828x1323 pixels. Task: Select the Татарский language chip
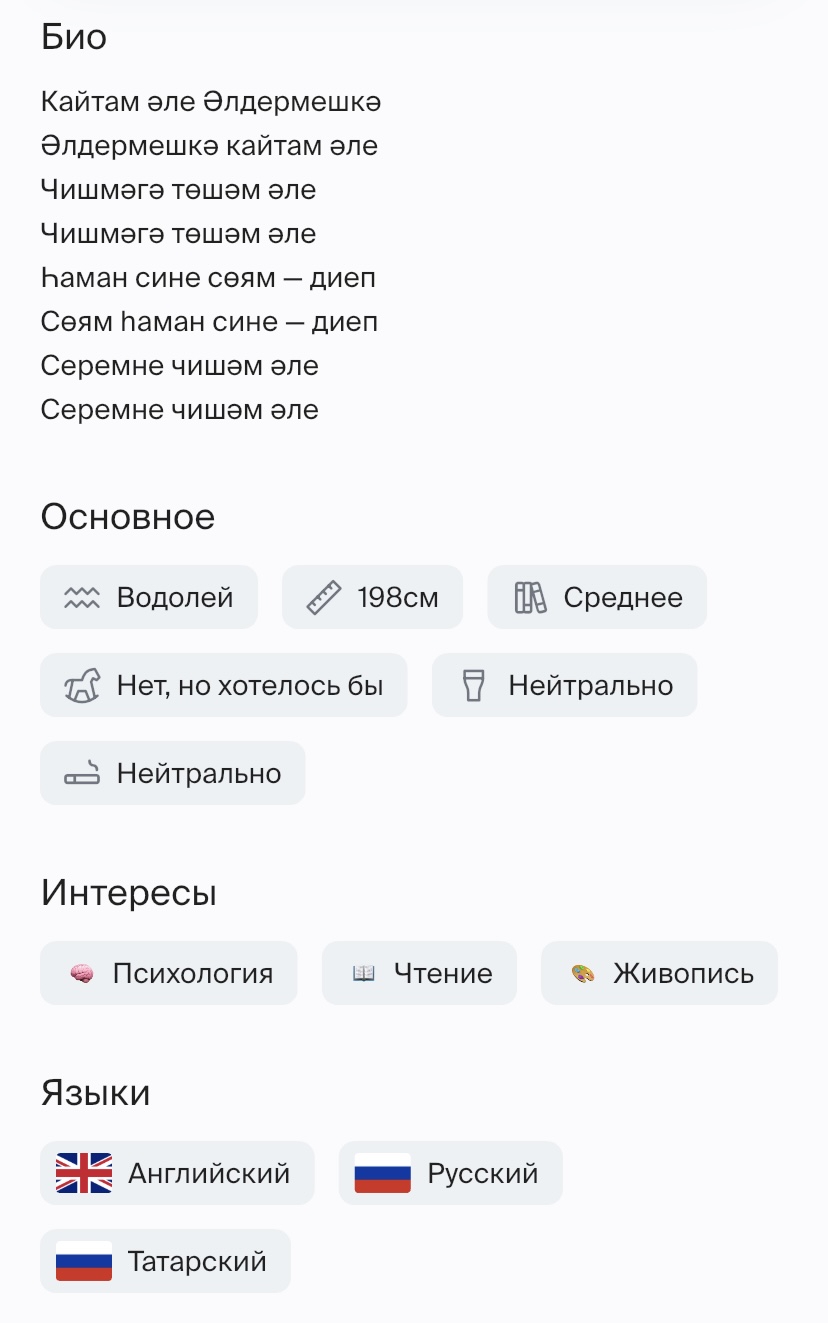[165, 1261]
